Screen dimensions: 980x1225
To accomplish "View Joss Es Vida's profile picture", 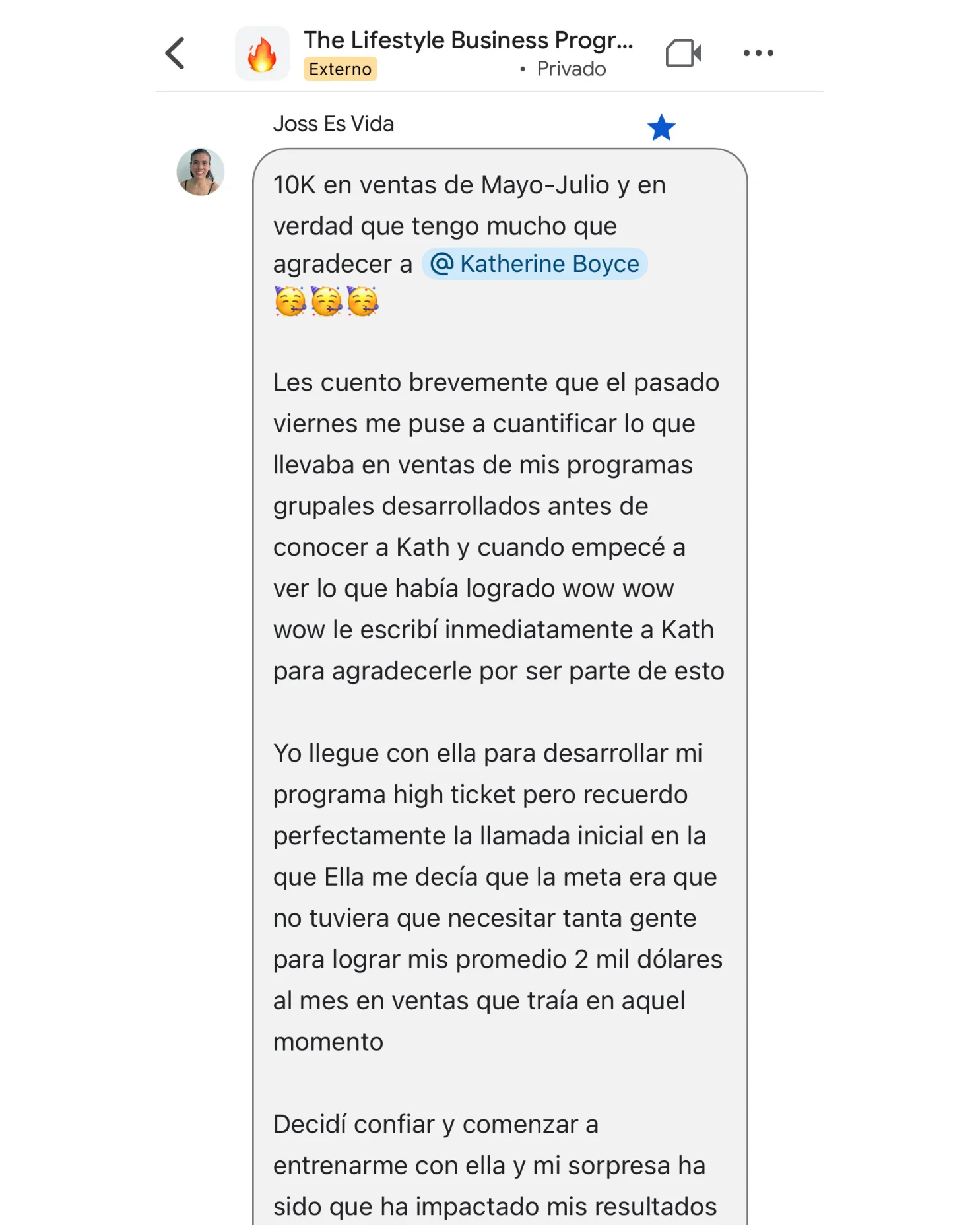I will tap(201, 172).
